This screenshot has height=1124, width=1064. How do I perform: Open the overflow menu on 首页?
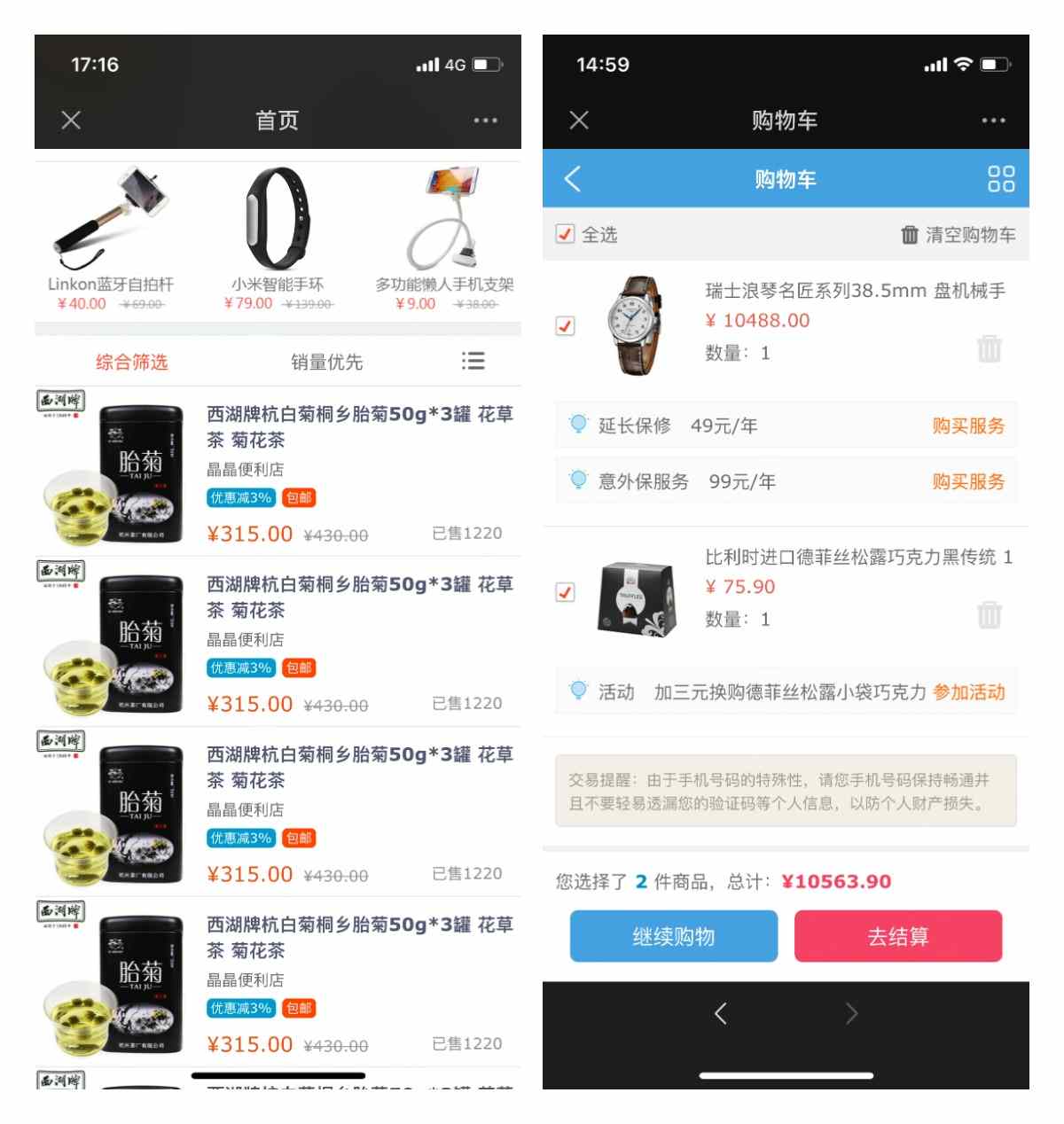[x=485, y=121]
